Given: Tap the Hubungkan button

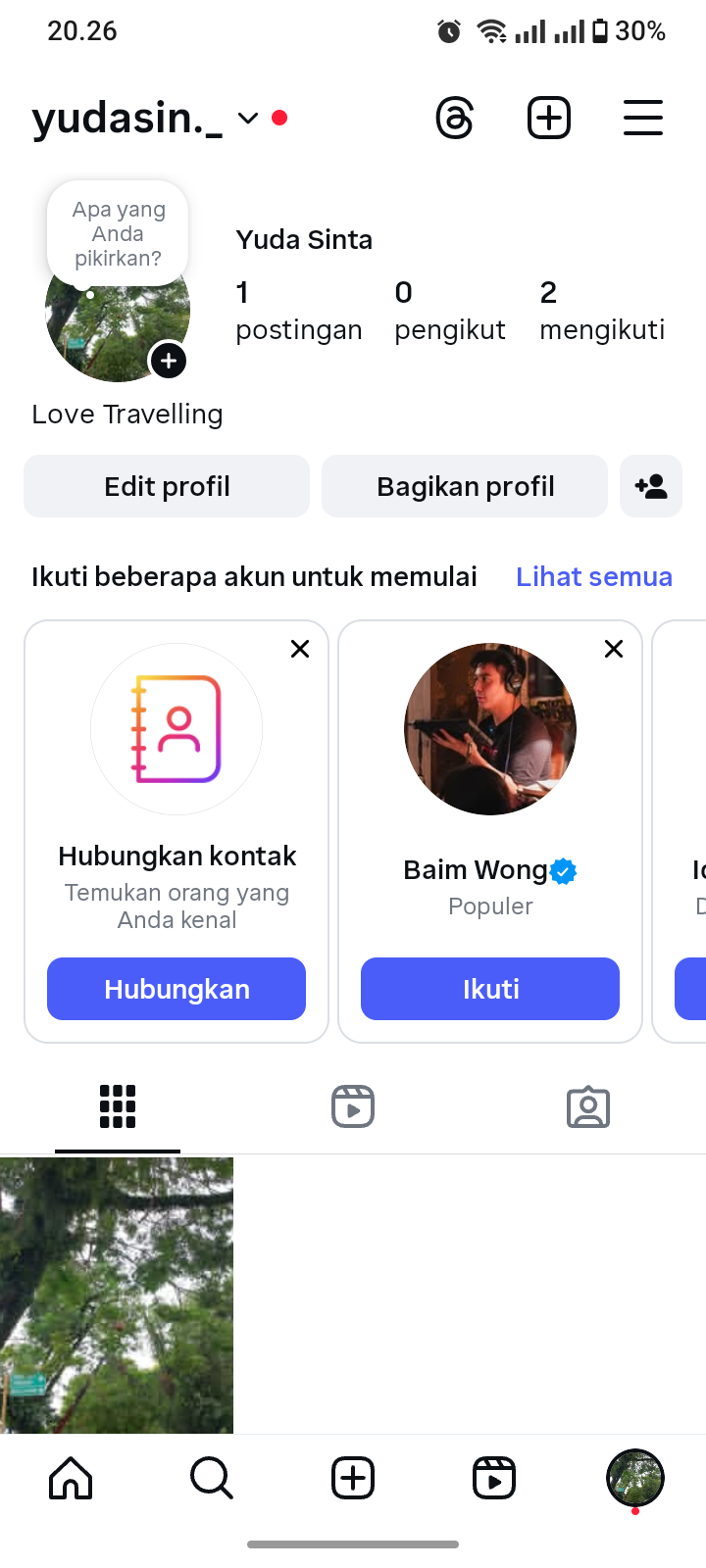Looking at the screenshot, I should point(176,989).
